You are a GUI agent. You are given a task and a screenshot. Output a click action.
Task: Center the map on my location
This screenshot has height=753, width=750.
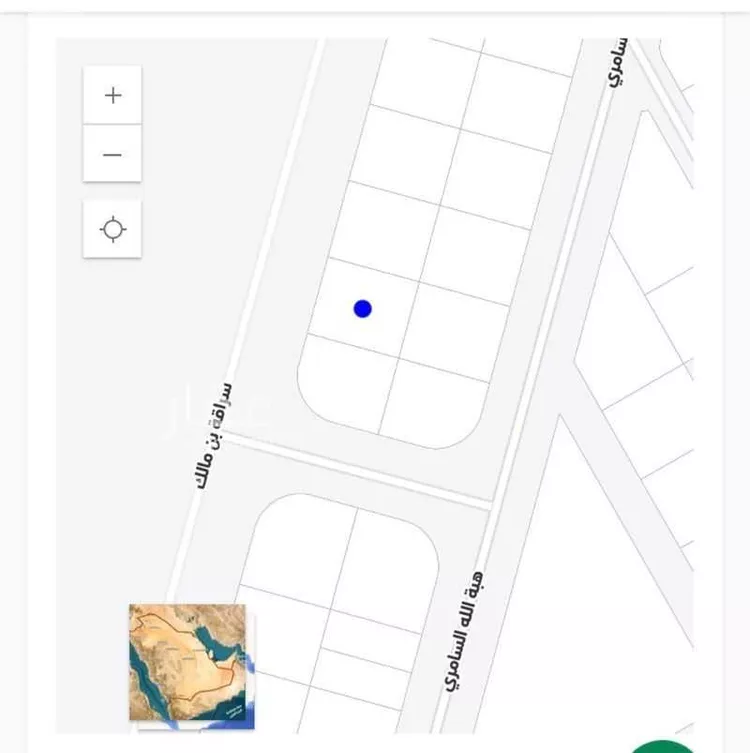[x=112, y=229]
